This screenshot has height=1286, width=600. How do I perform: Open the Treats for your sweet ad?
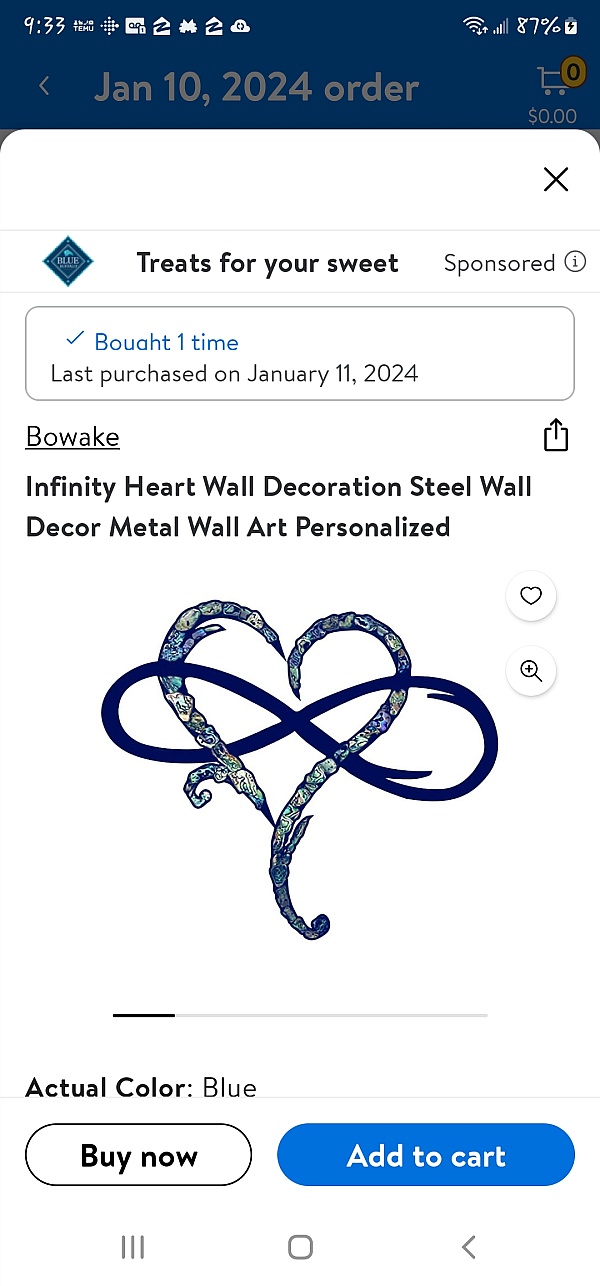267,263
